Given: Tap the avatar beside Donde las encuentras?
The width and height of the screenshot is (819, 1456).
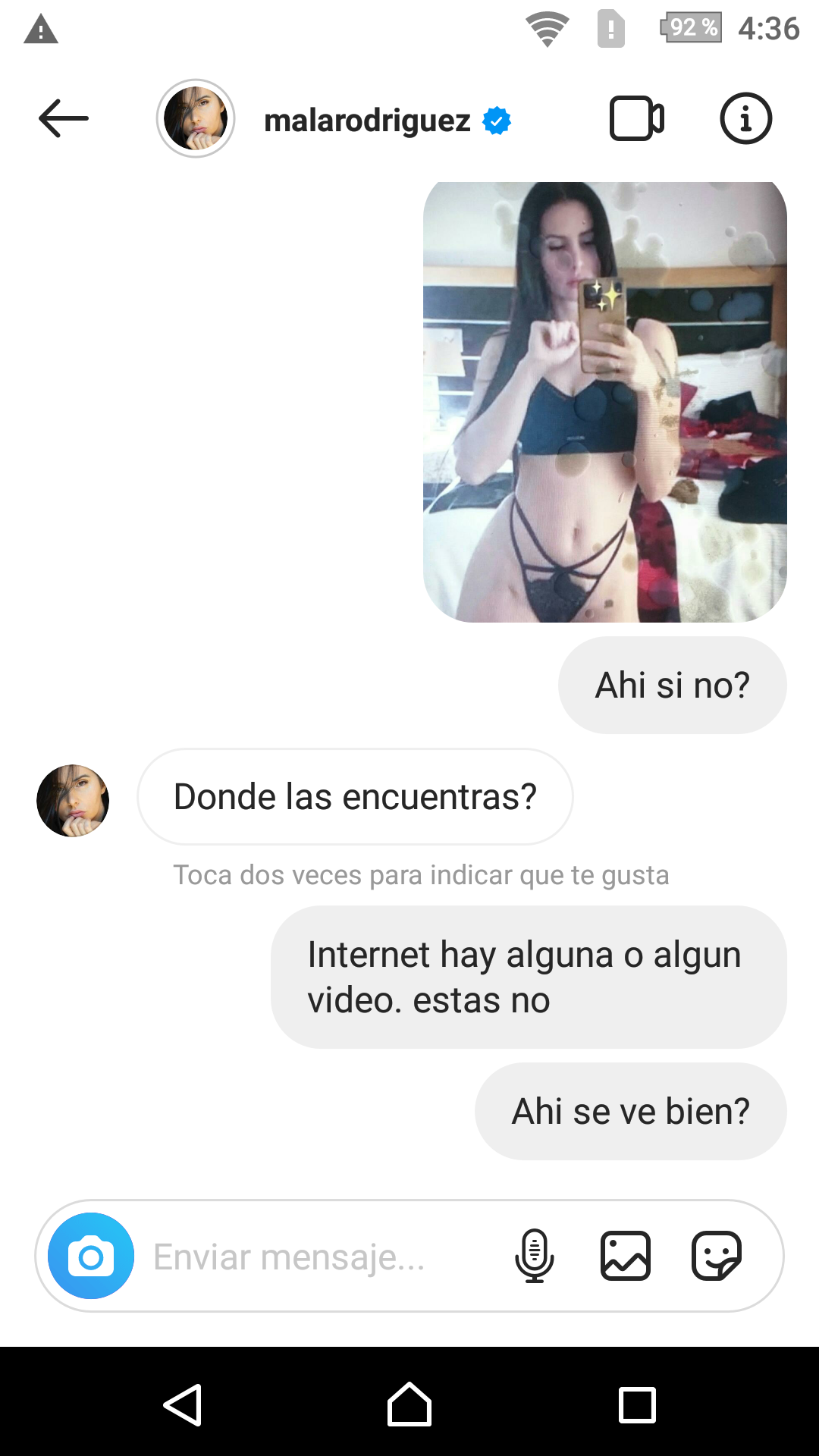Looking at the screenshot, I should [73, 801].
